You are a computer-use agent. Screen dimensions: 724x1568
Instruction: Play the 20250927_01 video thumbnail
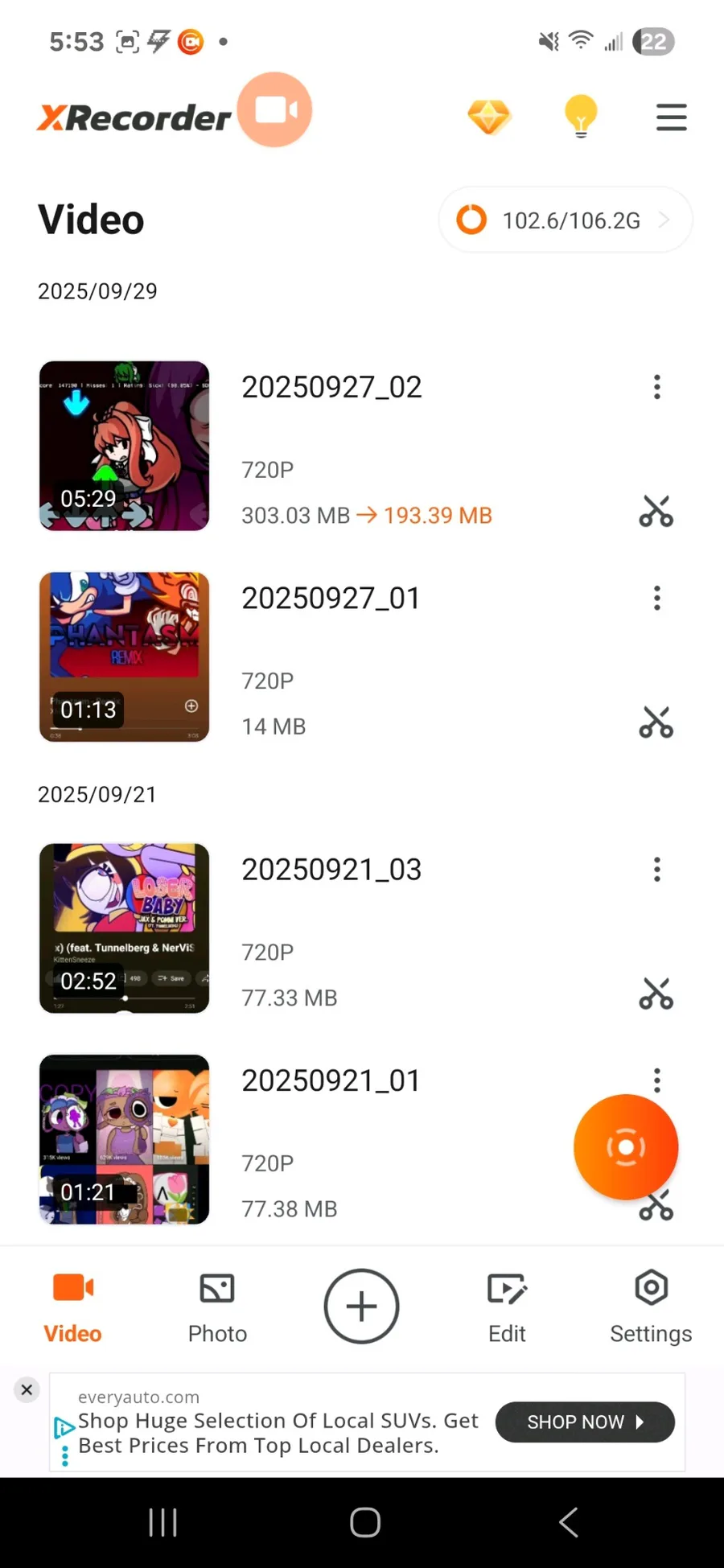tap(125, 656)
